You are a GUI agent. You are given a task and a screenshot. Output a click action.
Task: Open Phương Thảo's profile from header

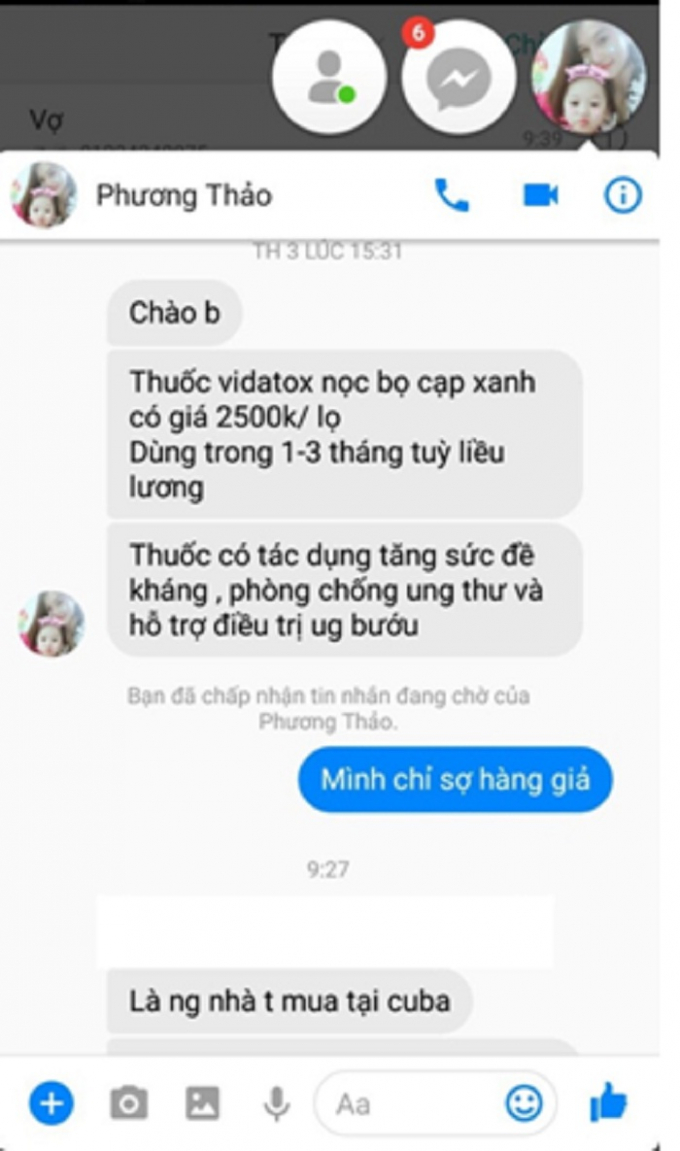(183, 195)
